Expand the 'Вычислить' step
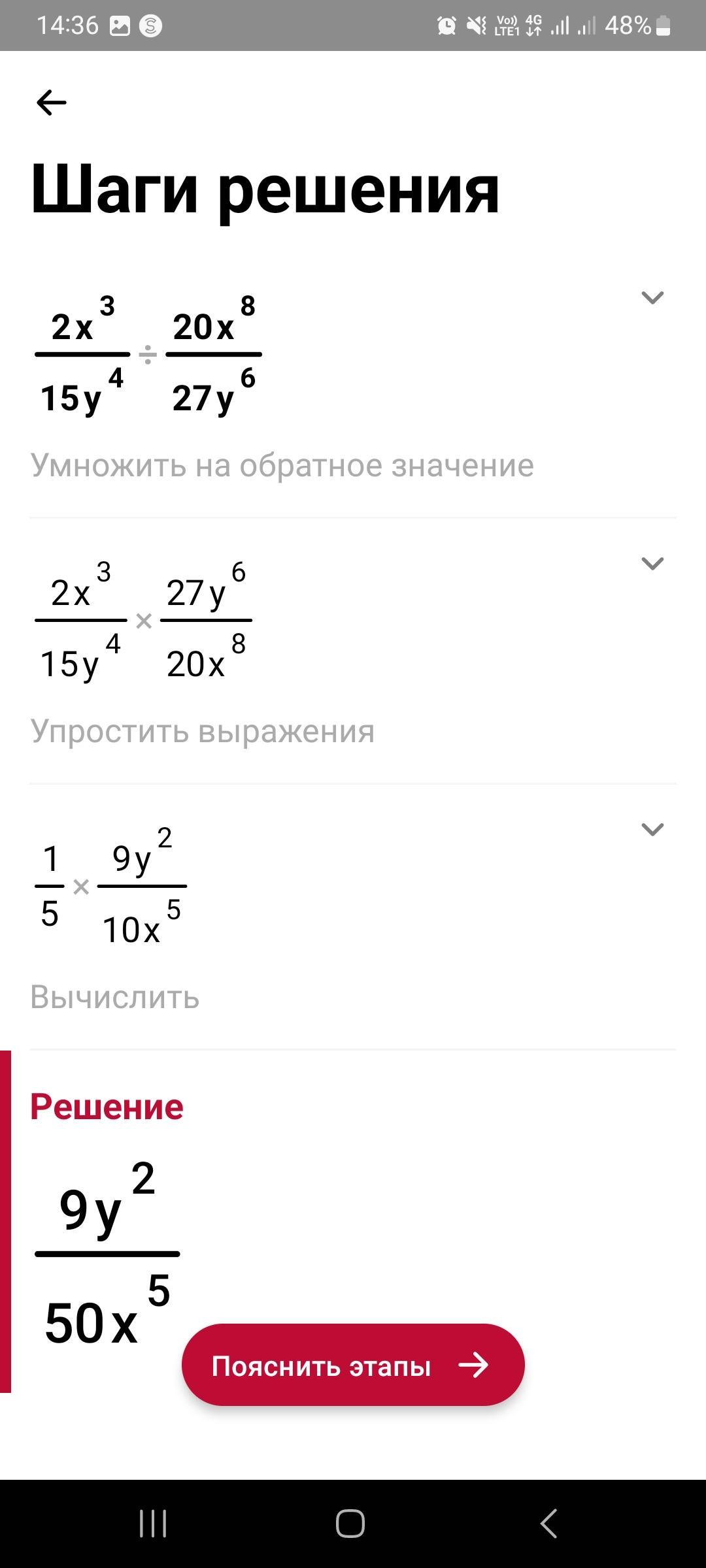Image resolution: width=706 pixels, height=1568 pixels. tap(652, 830)
